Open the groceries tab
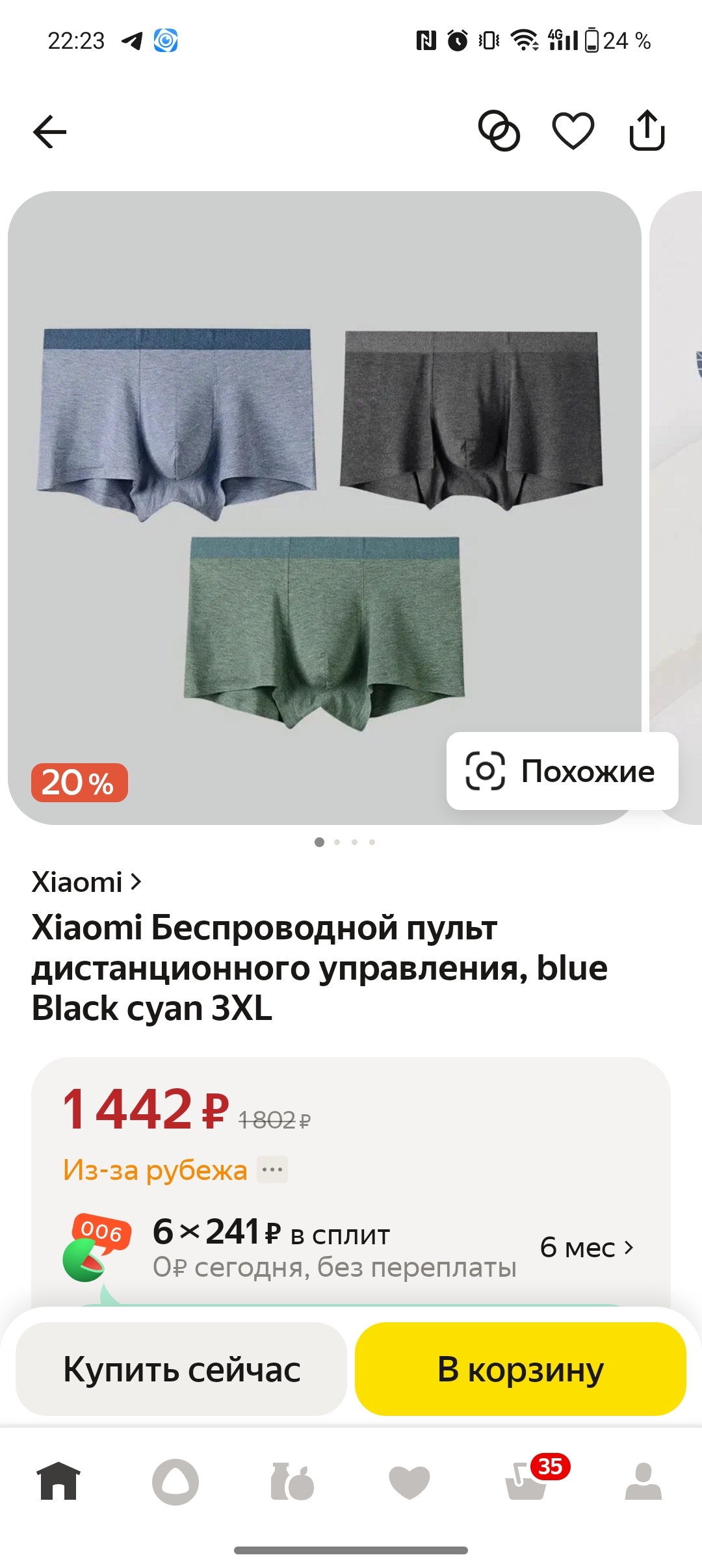Screen dimensions: 702x1568 coord(292,1482)
